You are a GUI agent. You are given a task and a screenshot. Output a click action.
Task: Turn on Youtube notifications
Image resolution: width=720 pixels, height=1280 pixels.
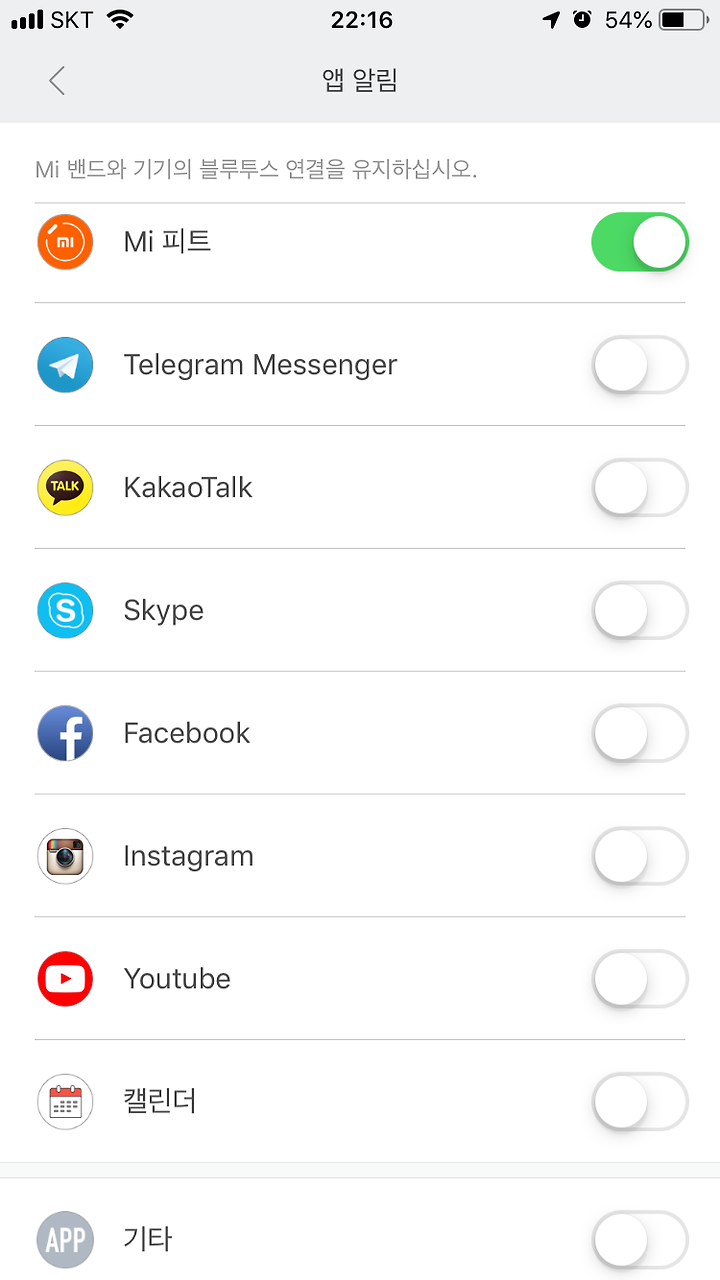(640, 979)
